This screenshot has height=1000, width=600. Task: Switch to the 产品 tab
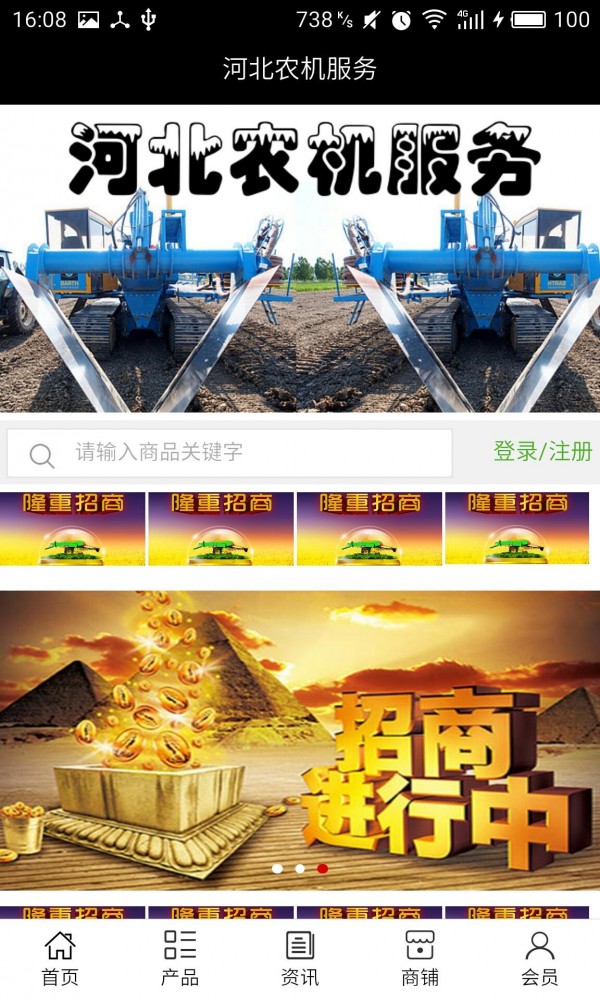tap(180, 958)
